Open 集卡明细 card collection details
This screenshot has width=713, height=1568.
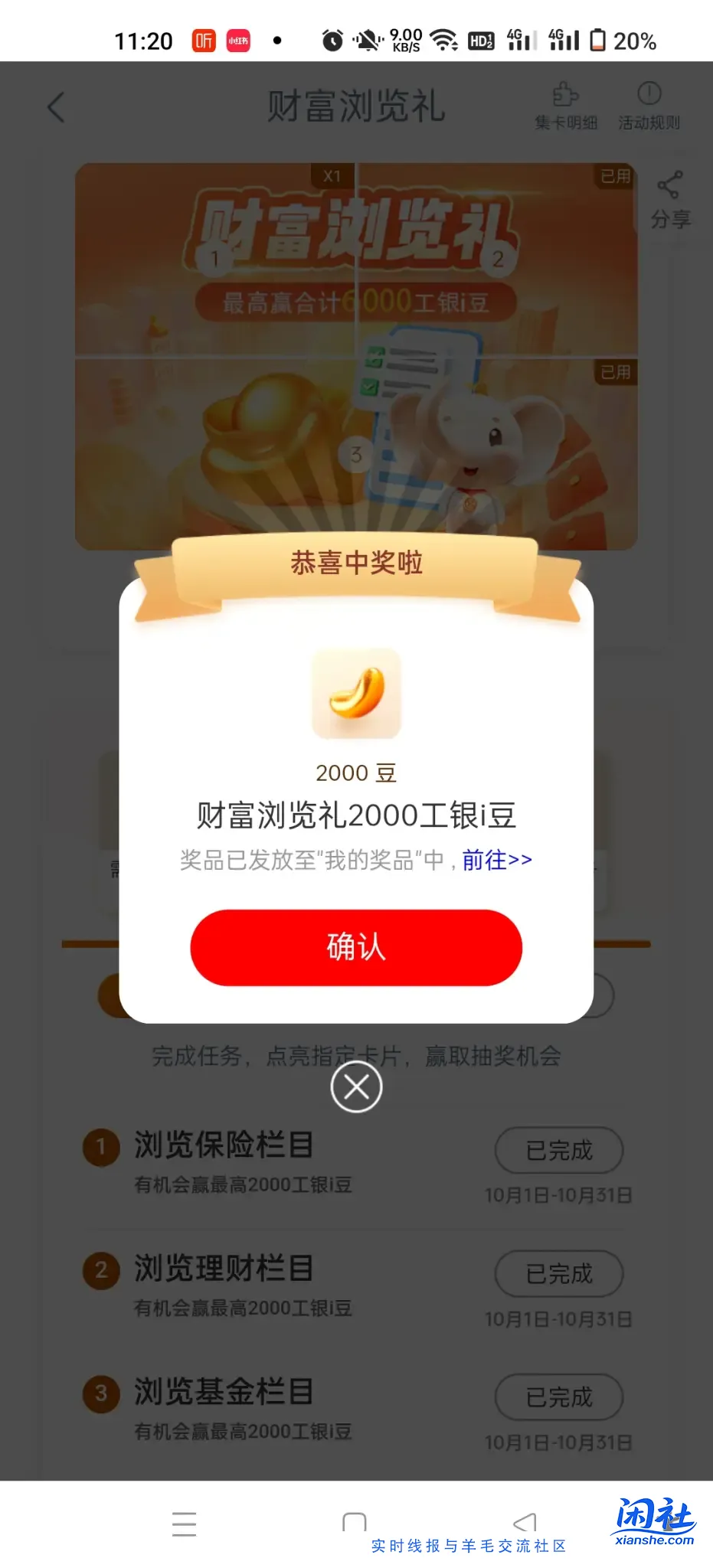point(567,105)
